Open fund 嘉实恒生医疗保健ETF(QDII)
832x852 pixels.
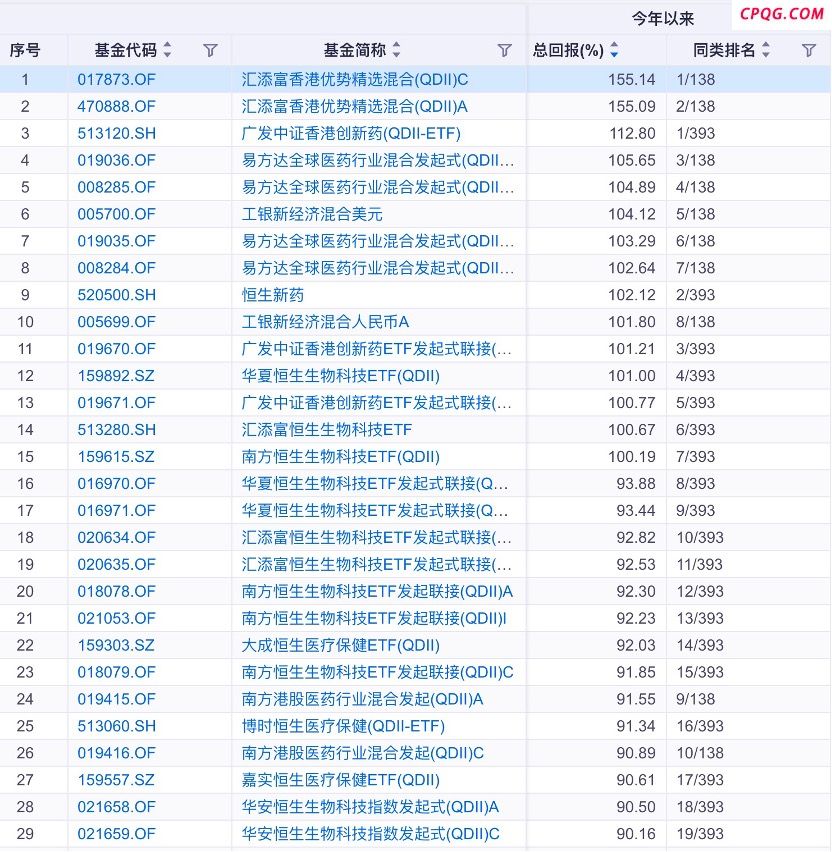click(341, 780)
